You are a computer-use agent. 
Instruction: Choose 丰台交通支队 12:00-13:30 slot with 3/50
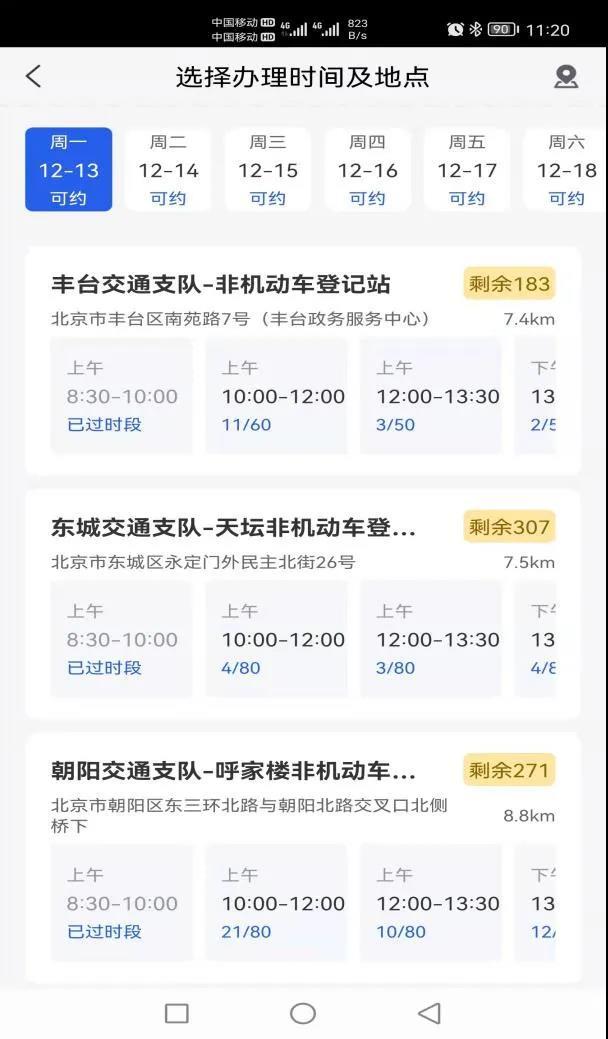click(x=431, y=396)
